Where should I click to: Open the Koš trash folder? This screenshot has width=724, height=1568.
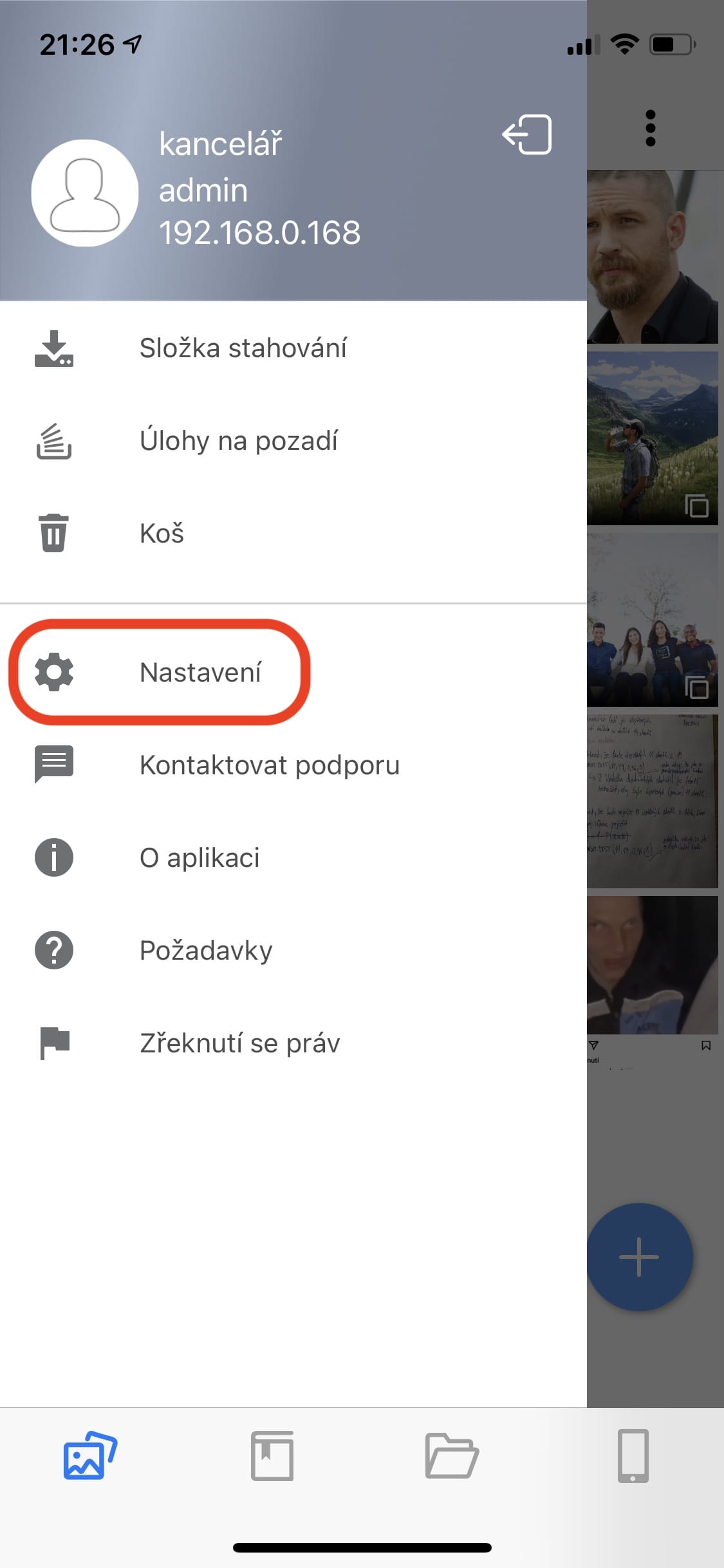pyautogui.click(x=293, y=534)
